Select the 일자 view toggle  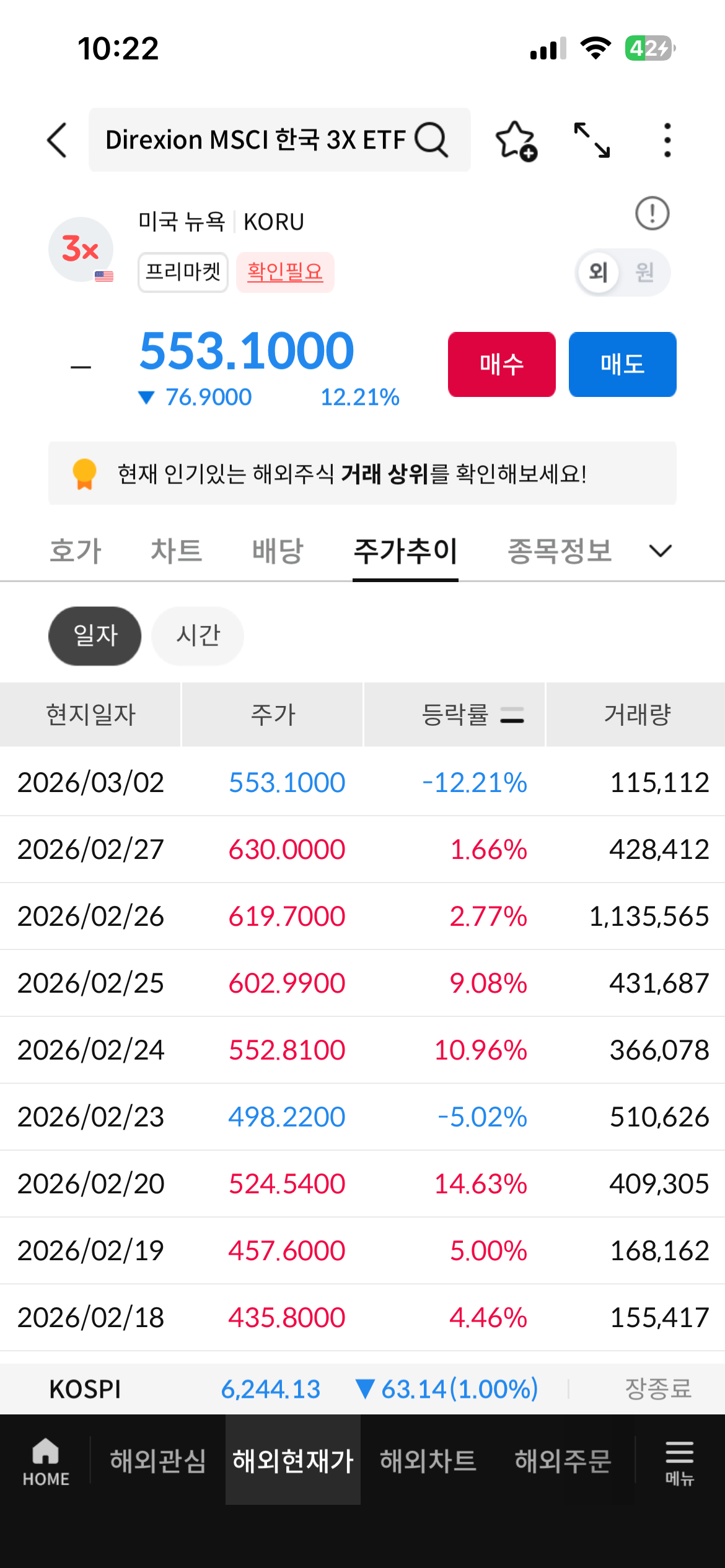point(94,635)
